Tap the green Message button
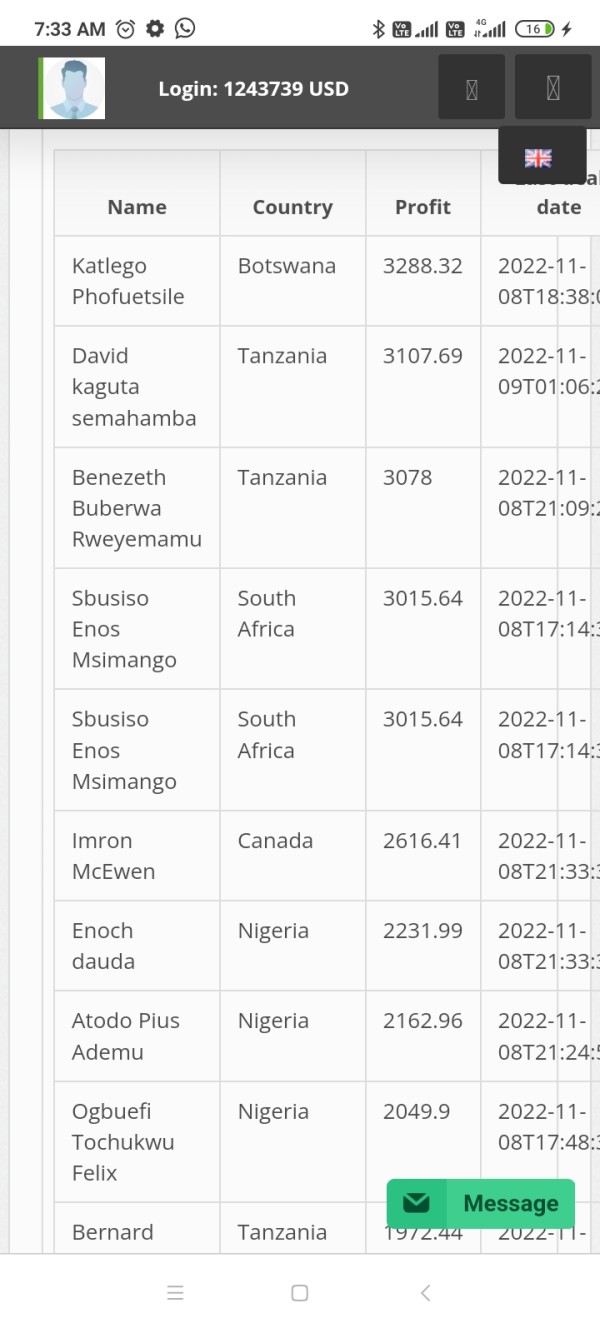This screenshot has height=1333, width=600. point(481,1203)
